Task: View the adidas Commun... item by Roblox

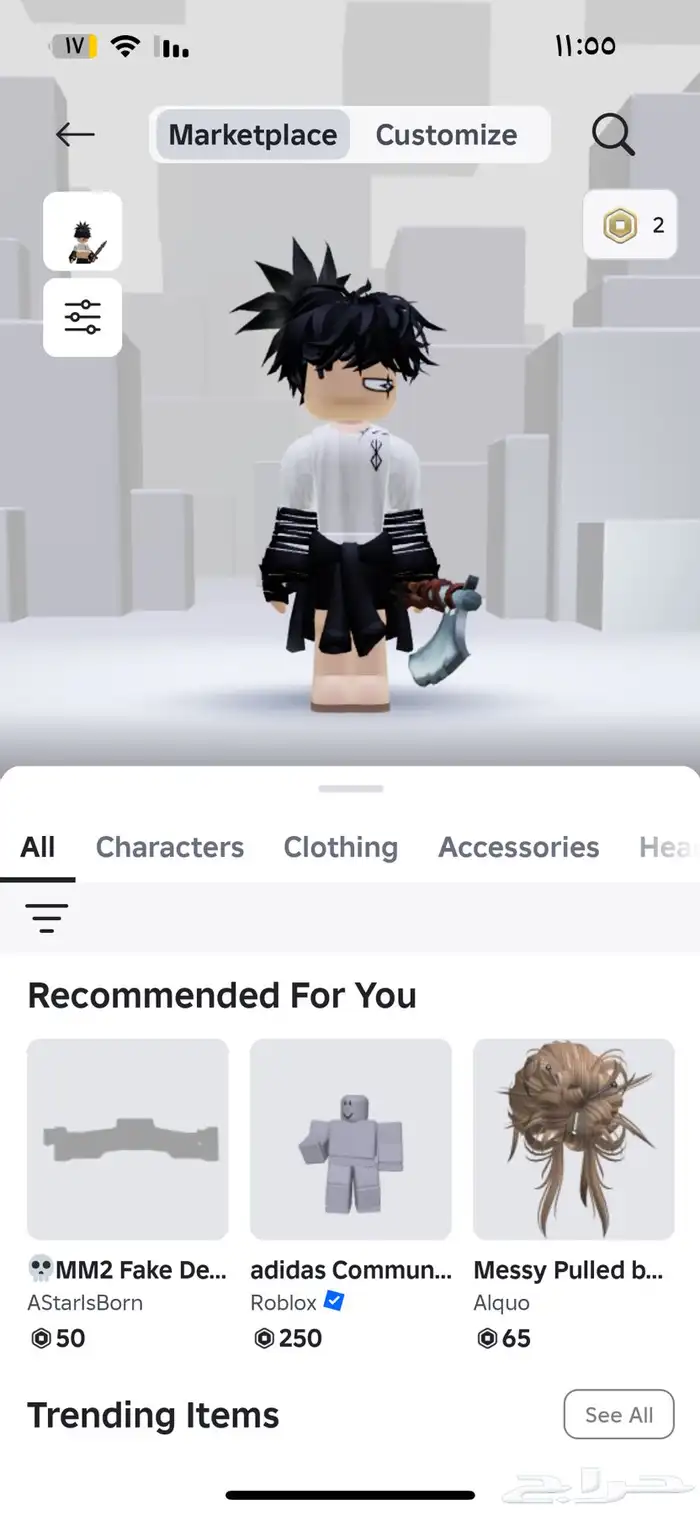Action: pos(350,1140)
